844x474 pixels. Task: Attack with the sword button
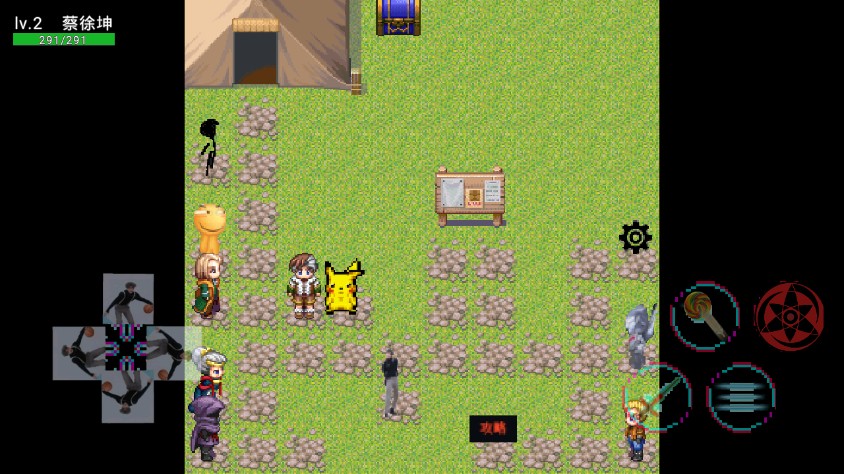click(x=657, y=397)
